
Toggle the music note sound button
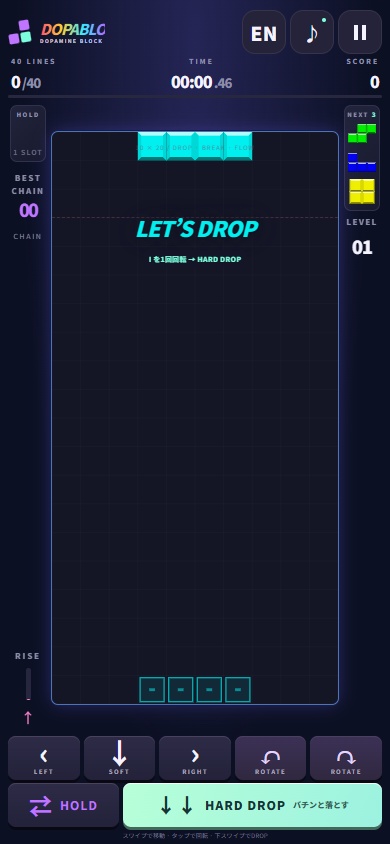pos(312,32)
